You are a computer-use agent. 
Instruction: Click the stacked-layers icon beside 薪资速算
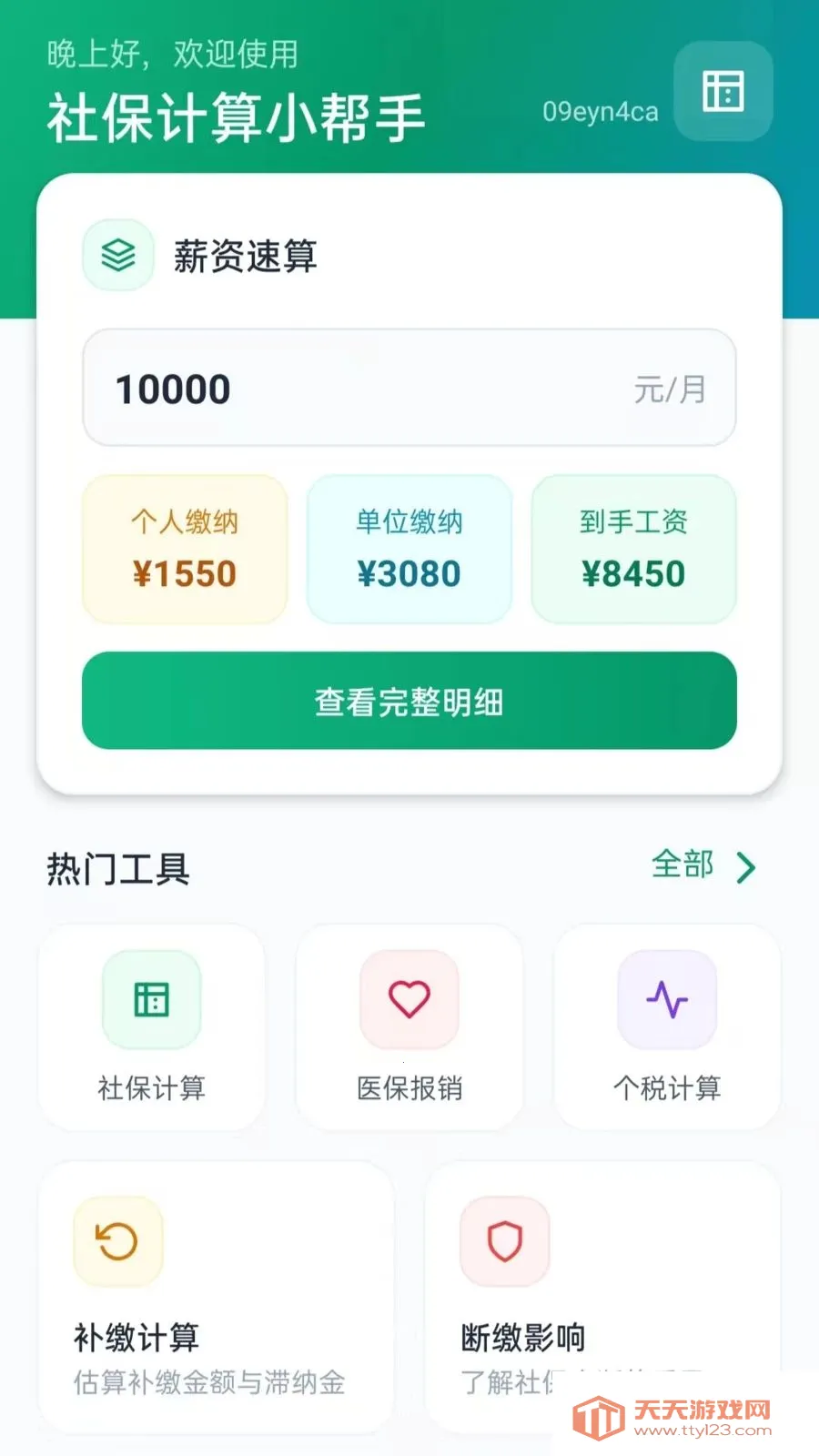[118, 256]
